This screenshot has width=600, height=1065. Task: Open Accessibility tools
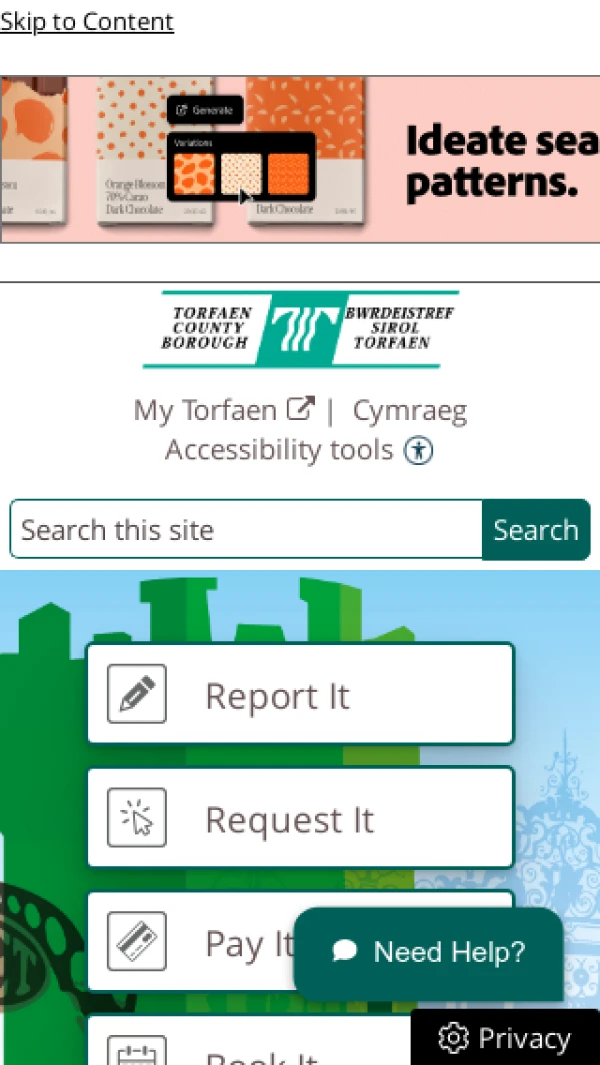click(298, 450)
